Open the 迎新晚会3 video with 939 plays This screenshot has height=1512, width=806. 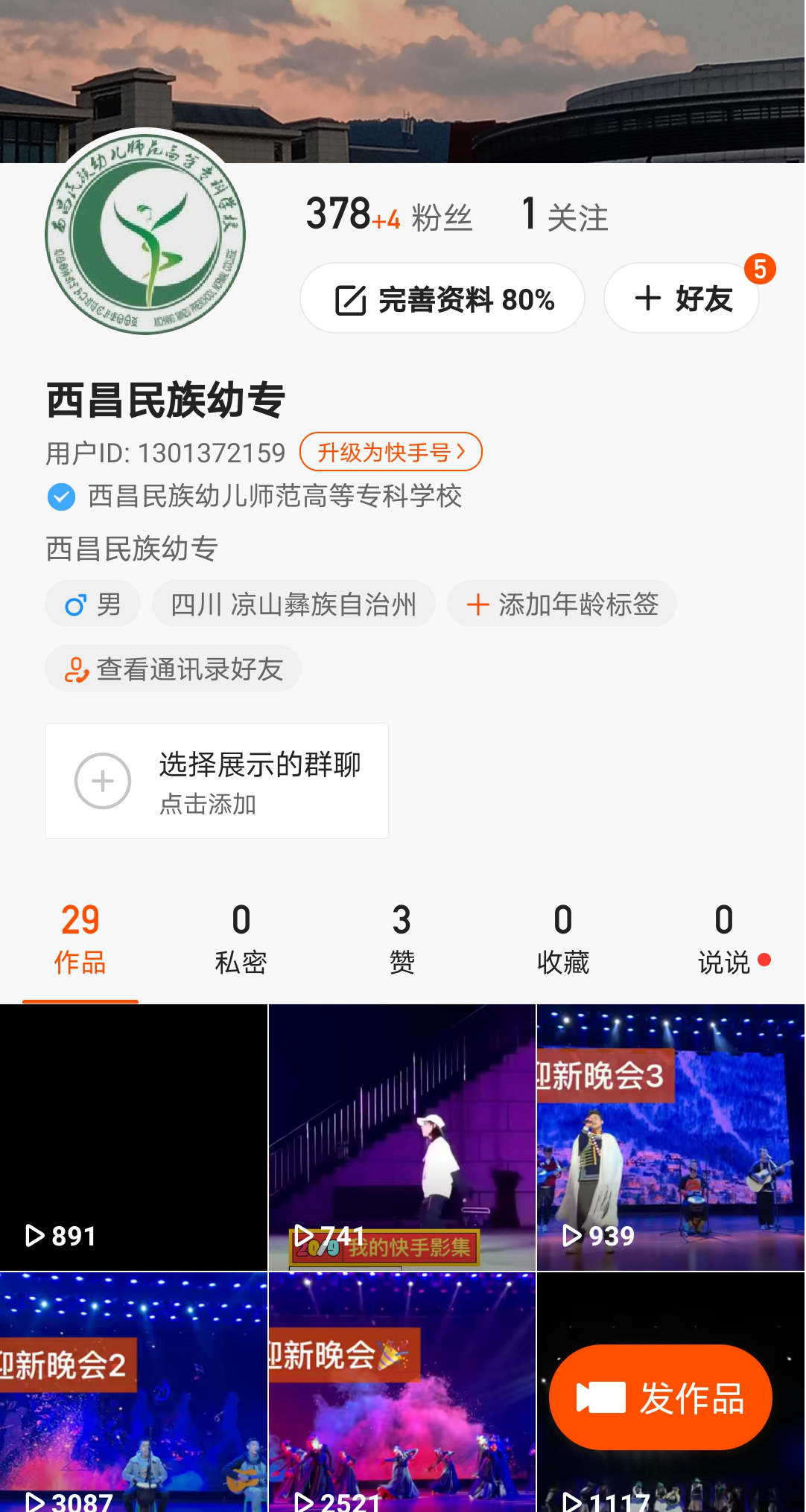tap(670, 1137)
